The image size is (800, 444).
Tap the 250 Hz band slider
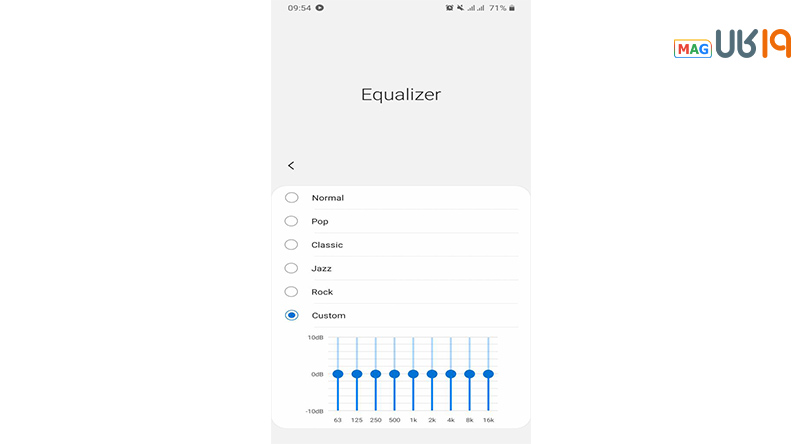pos(376,374)
